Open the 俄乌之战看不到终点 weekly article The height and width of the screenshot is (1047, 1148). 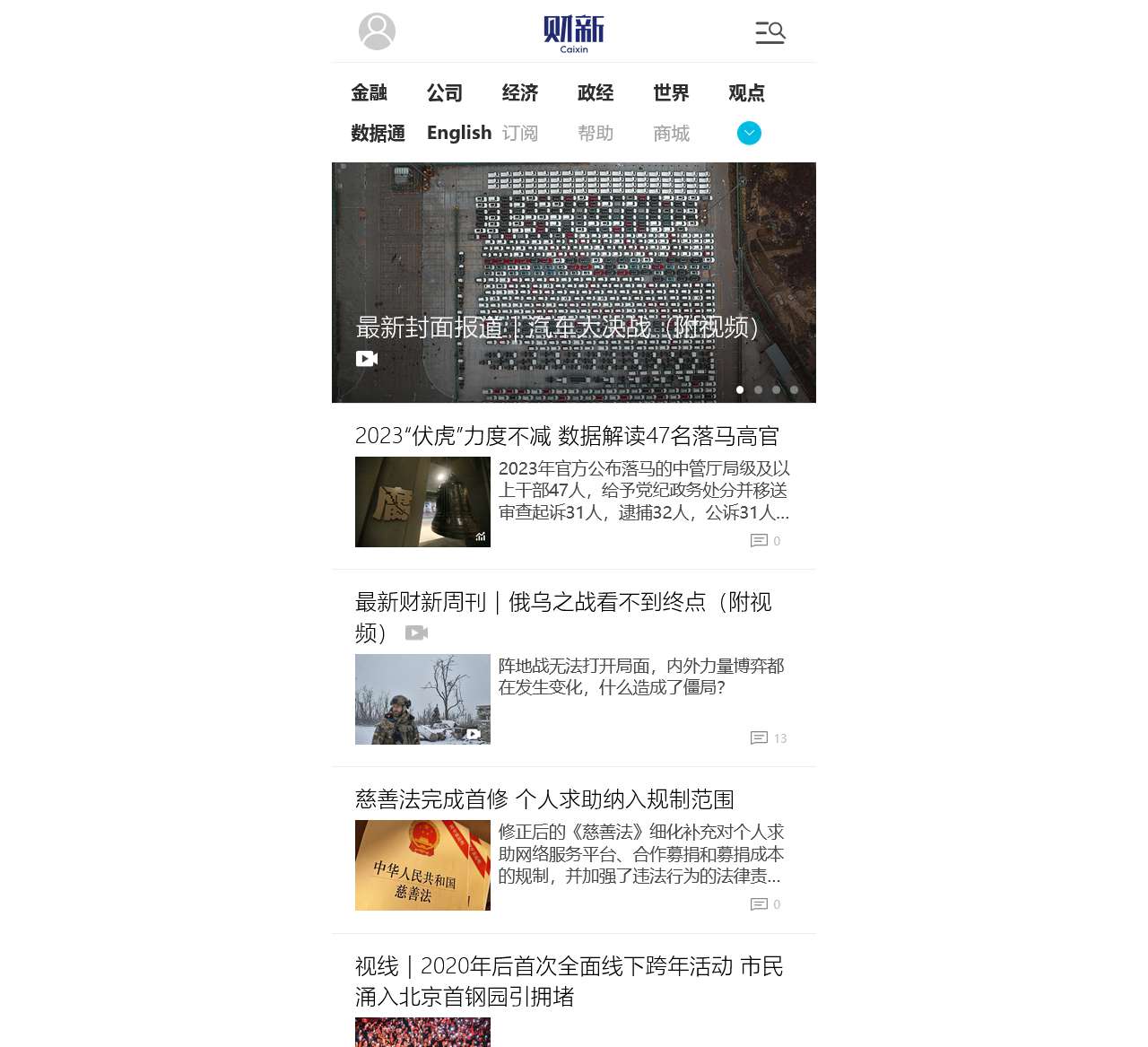[563, 602]
